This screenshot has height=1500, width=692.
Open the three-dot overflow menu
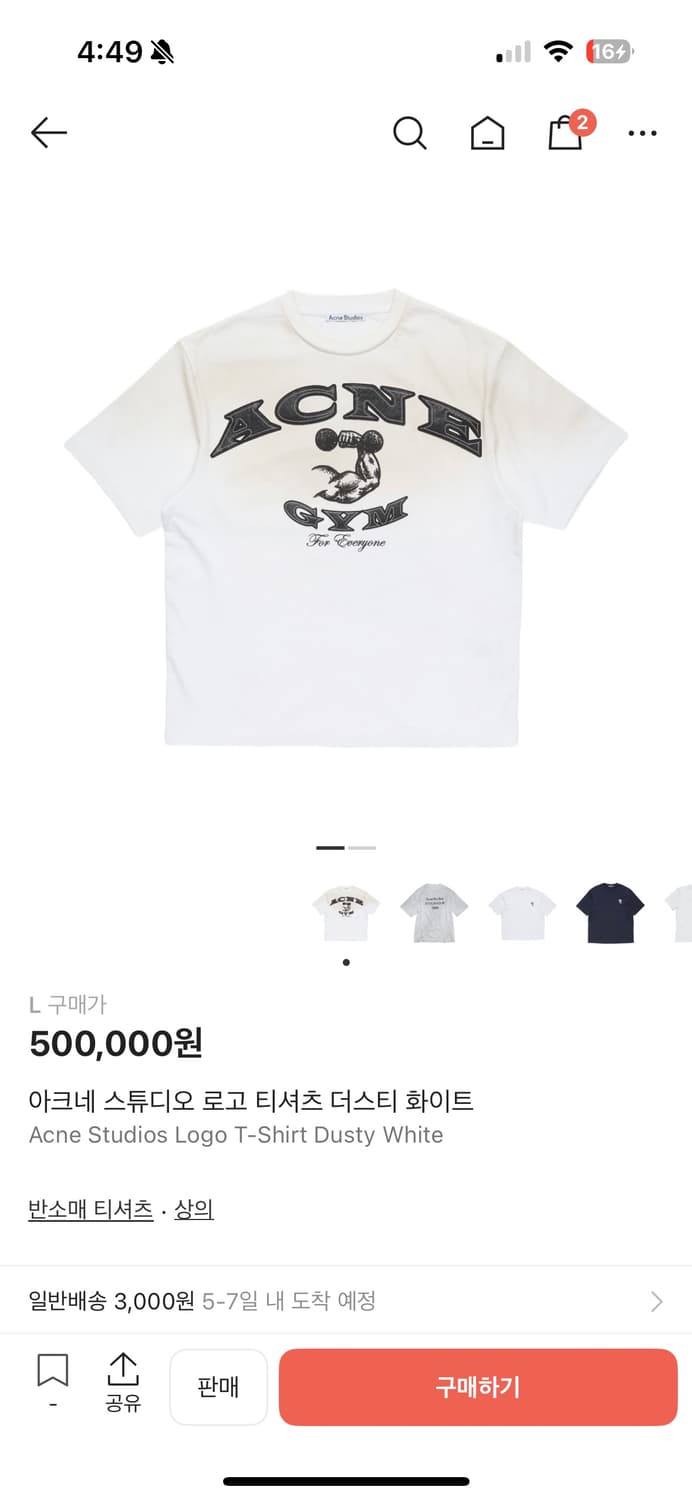pos(642,133)
